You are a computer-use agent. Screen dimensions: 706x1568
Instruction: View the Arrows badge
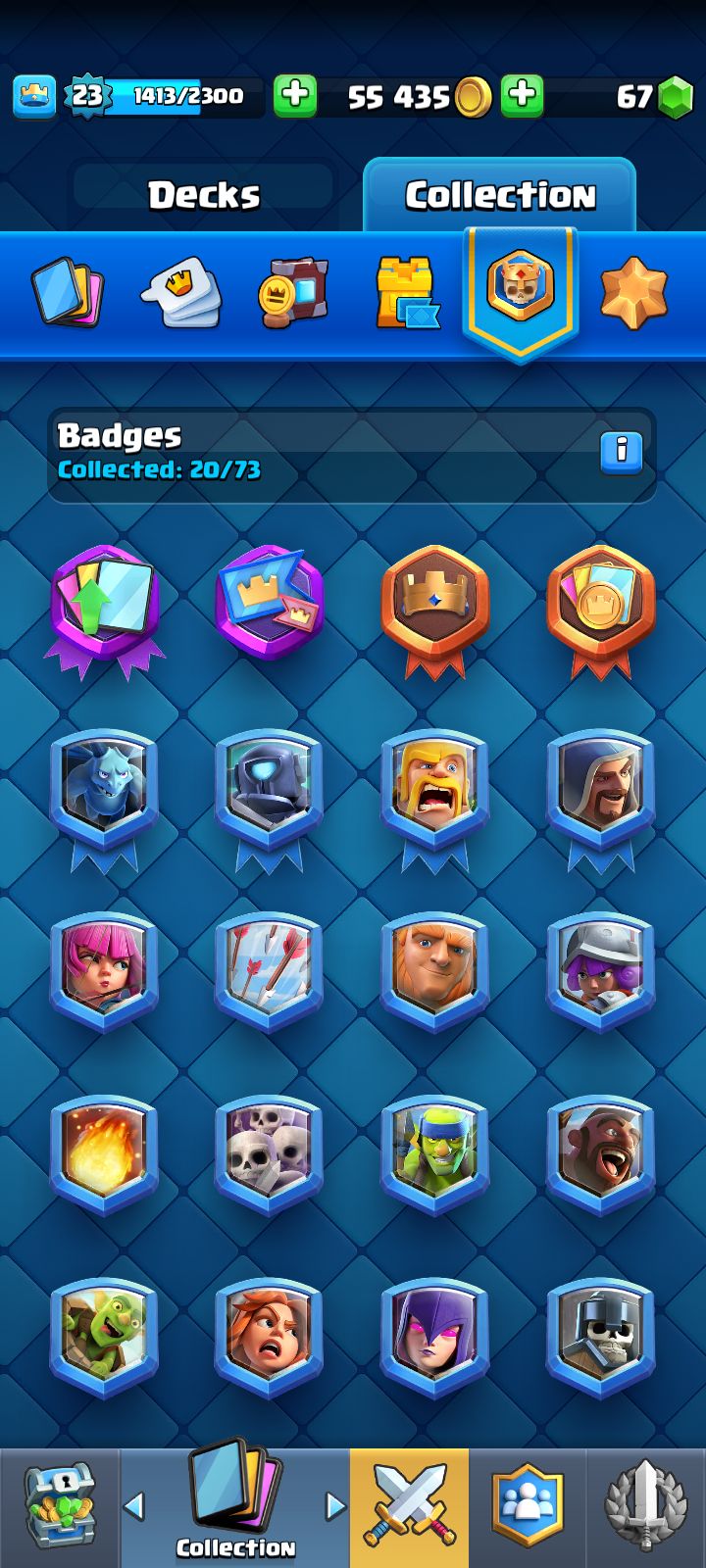pos(269,971)
